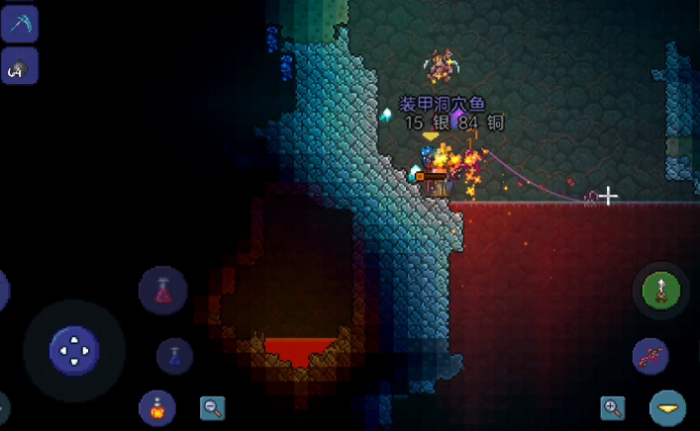Fire the red grappling hook button
The image size is (700, 431).
pyautogui.click(x=650, y=355)
